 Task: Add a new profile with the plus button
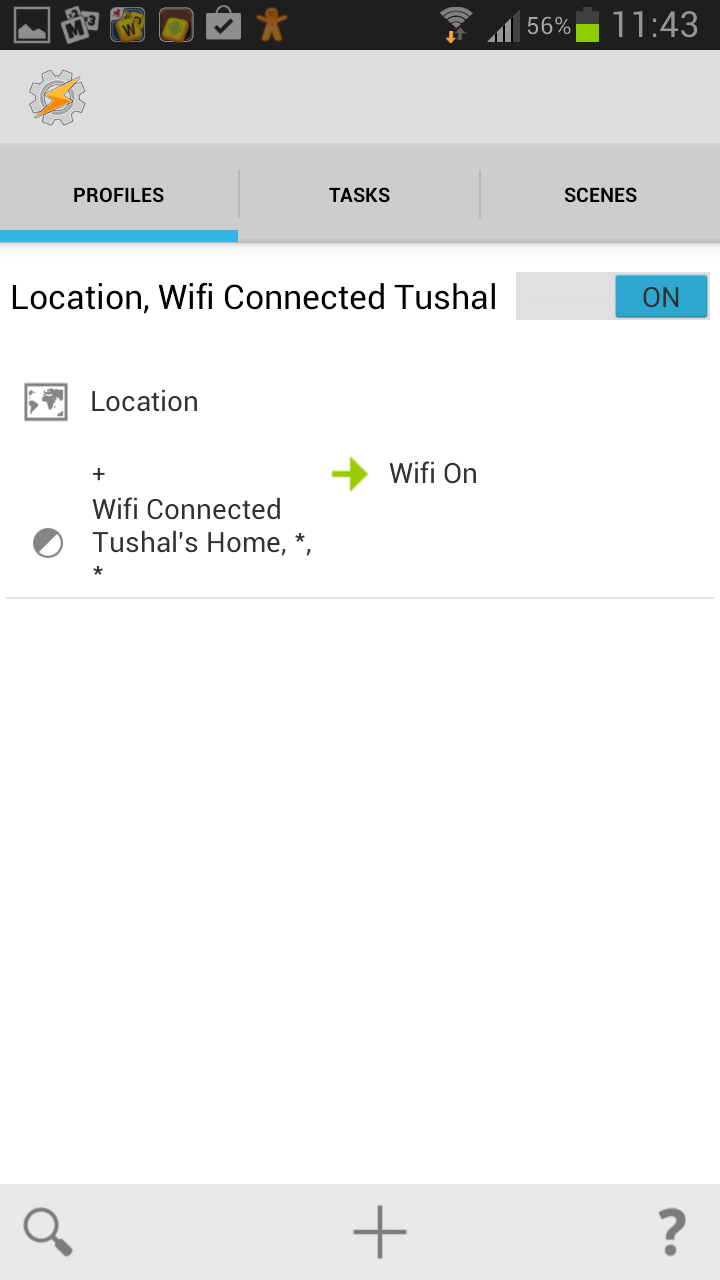[380, 1231]
